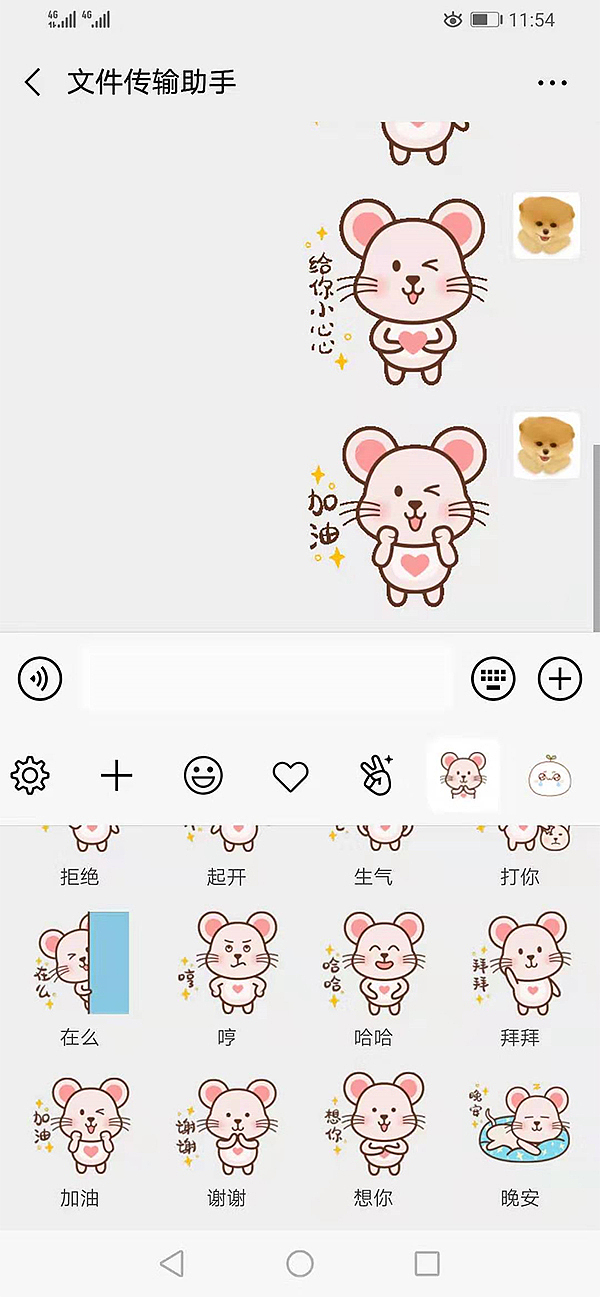
Task: Tap the message text input field
Action: (266, 679)
